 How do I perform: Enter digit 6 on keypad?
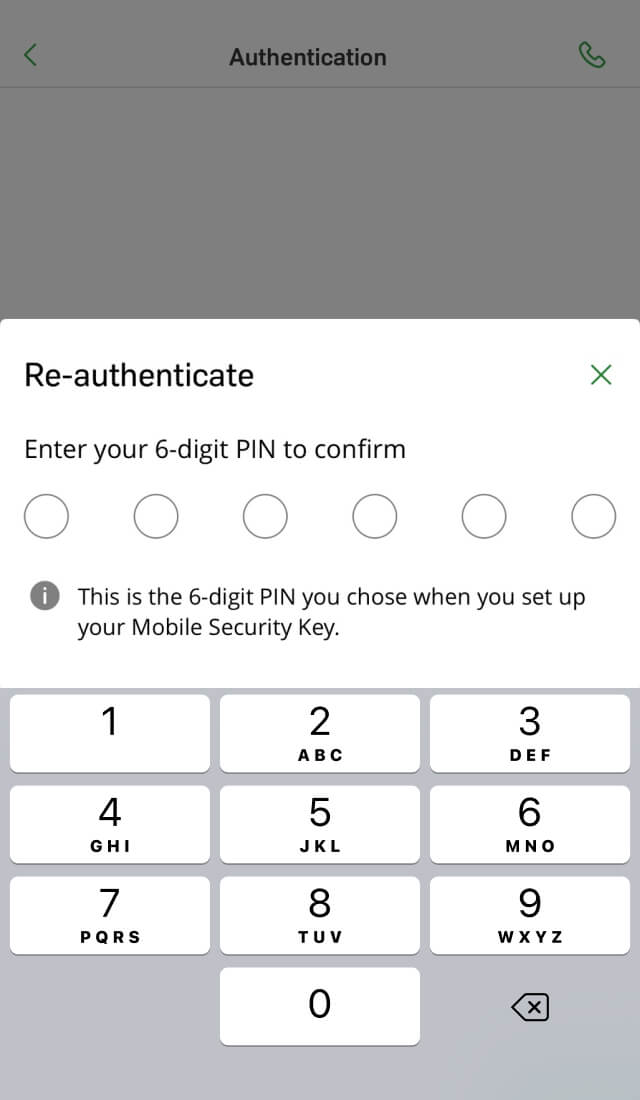[x=530, y=824]
